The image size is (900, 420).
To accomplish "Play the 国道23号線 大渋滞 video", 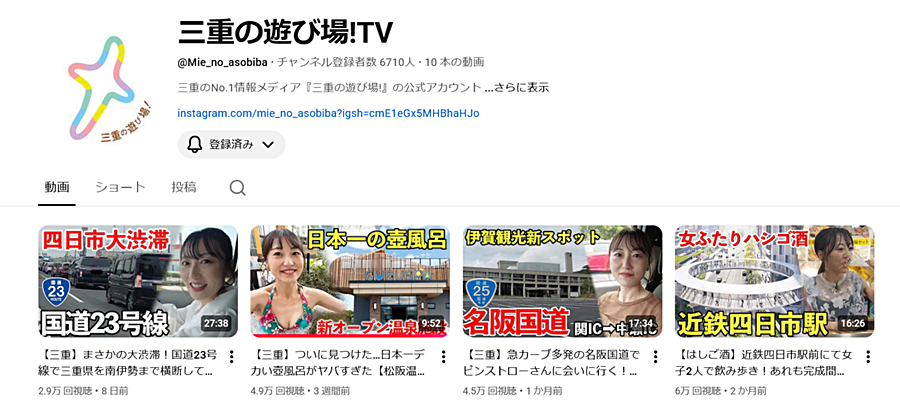I will tap(138, 280).
